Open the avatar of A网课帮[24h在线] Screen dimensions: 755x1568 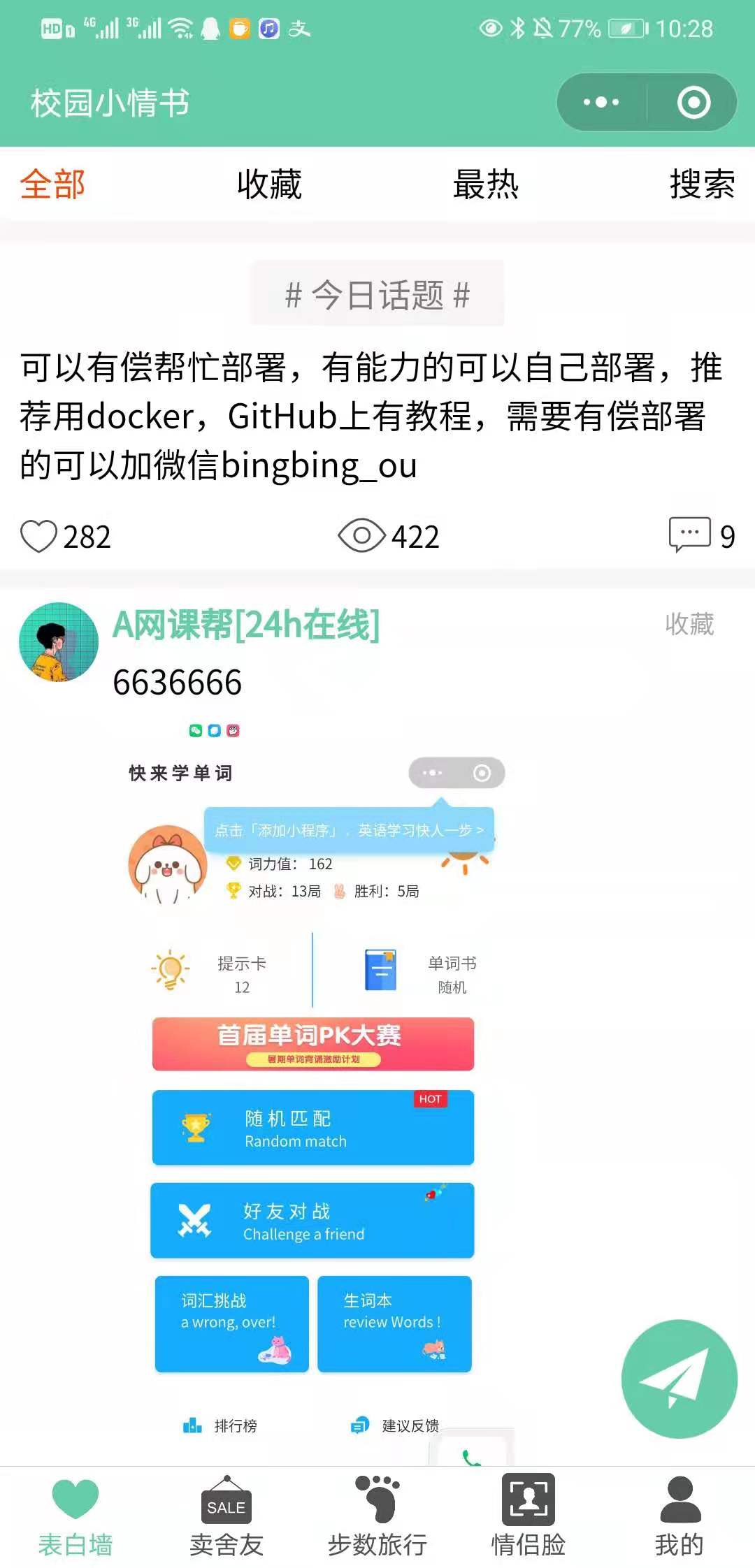59,641
